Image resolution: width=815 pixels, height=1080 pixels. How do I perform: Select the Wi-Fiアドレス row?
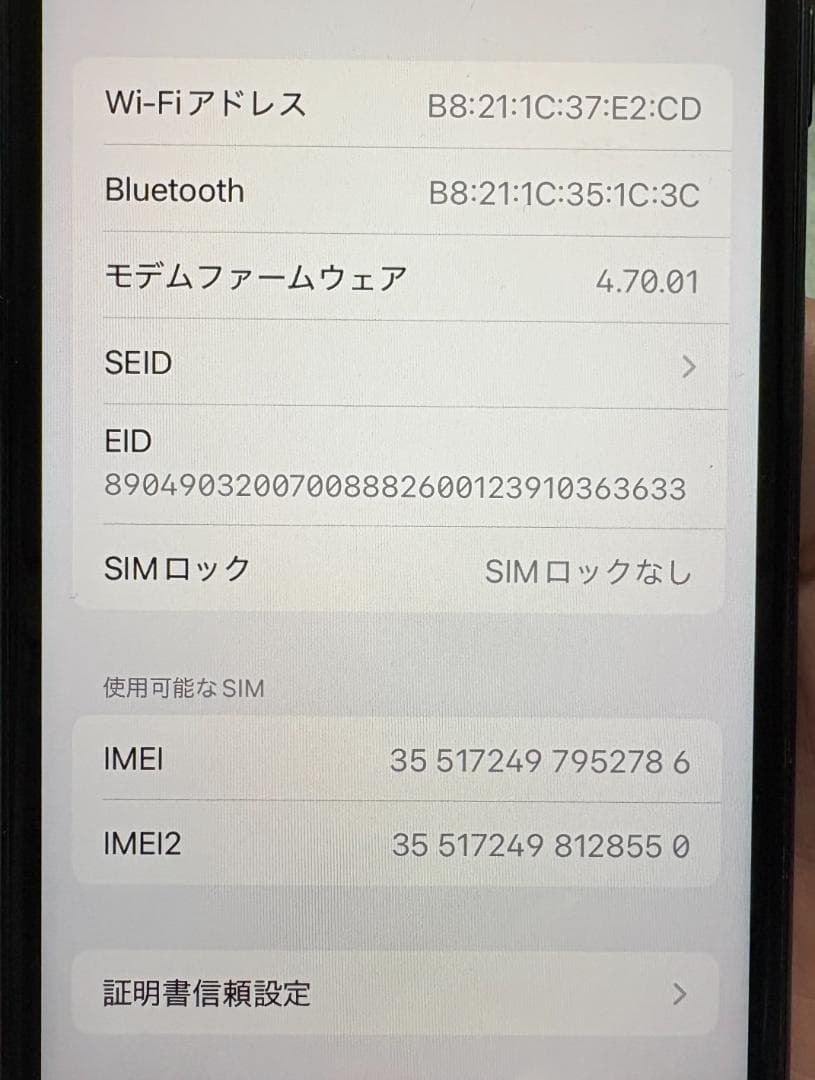(x=400, y=103)
